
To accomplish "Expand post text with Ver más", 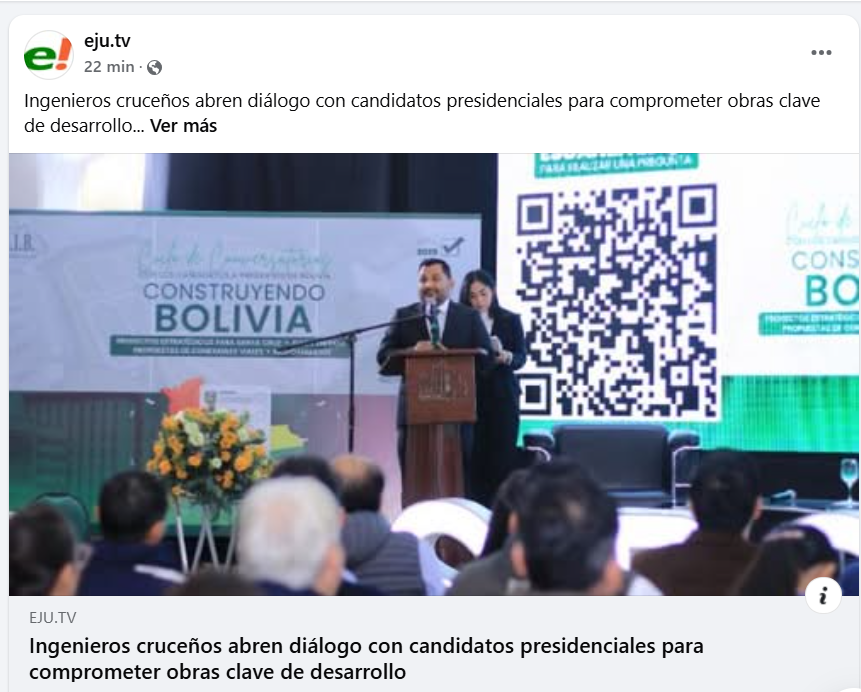I will 184,126.
